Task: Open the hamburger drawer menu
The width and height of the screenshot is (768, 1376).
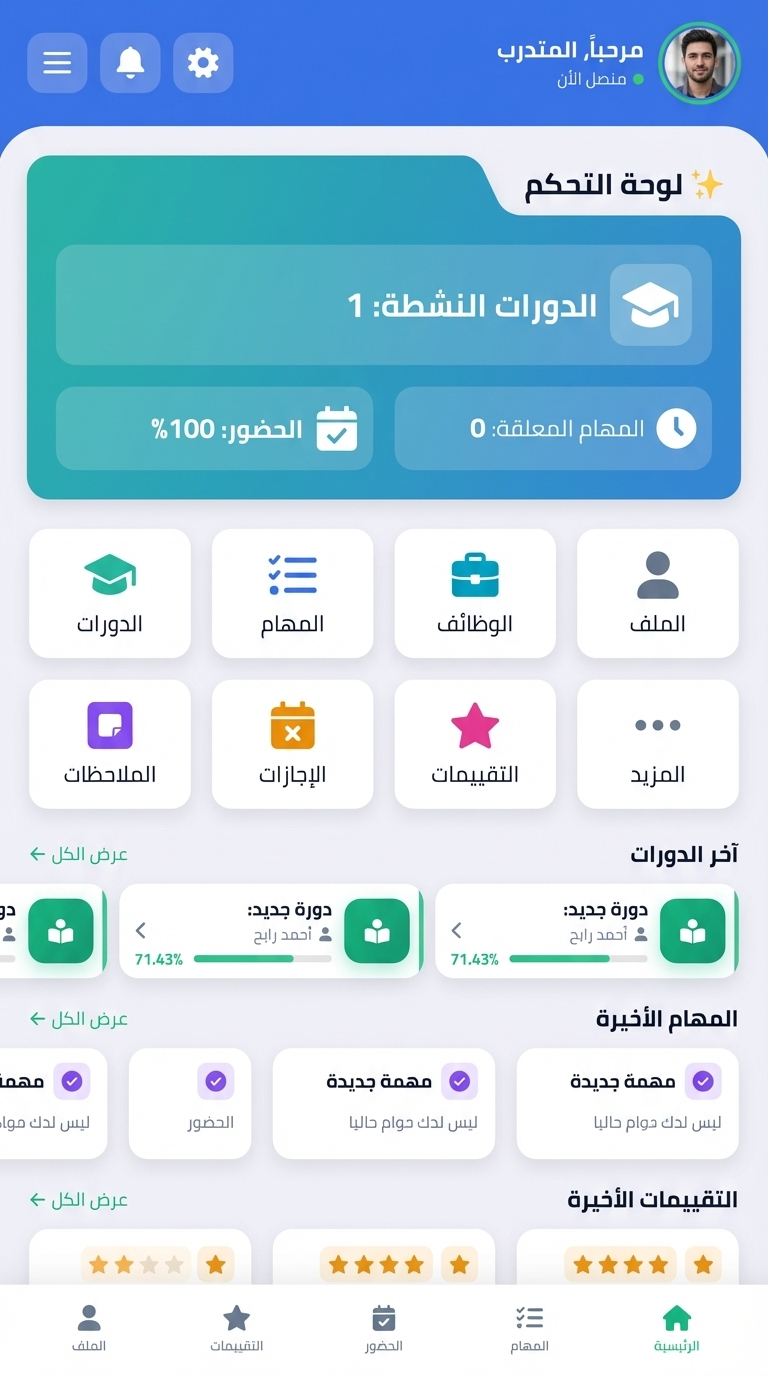Action: (x=57, y=63)
